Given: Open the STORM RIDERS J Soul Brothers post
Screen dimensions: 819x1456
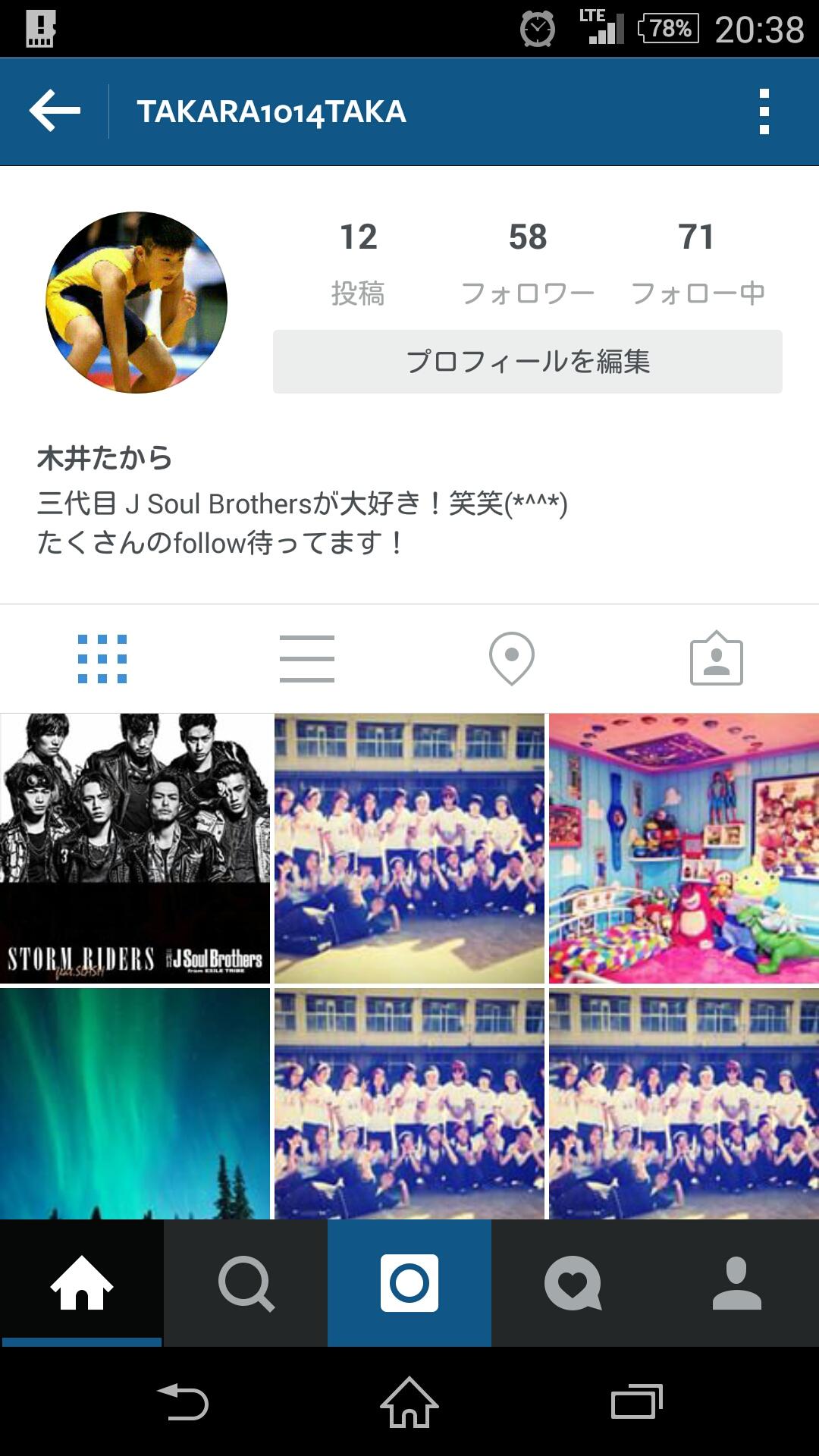Looking at the screenshot, I should point(135,848).
